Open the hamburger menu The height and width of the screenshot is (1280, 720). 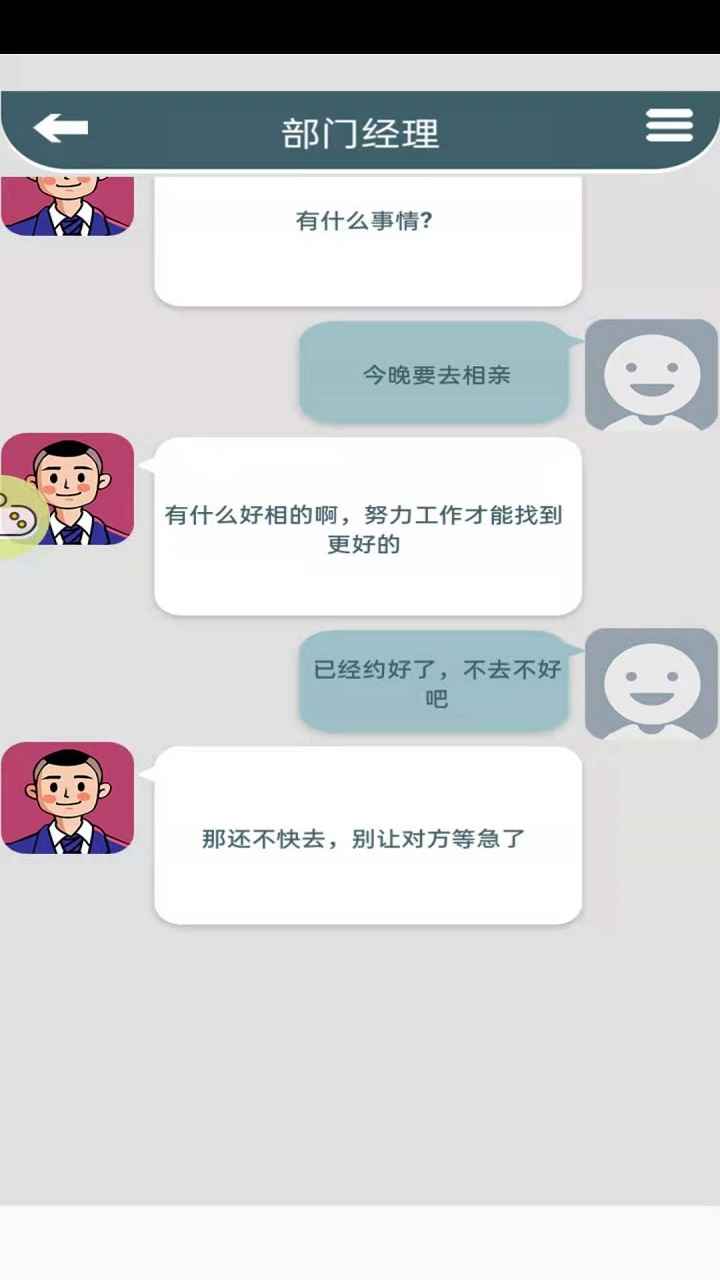coord(669,126)
